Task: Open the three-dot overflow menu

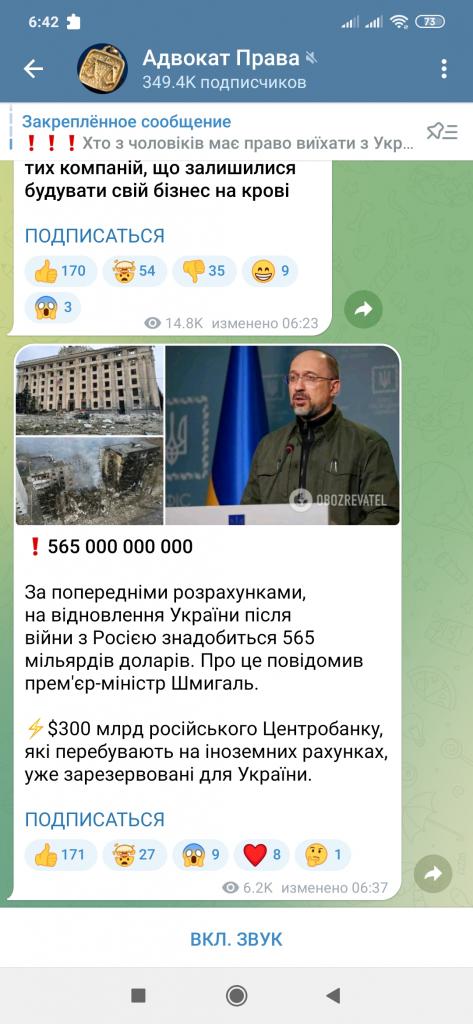Action: (444, 69)
